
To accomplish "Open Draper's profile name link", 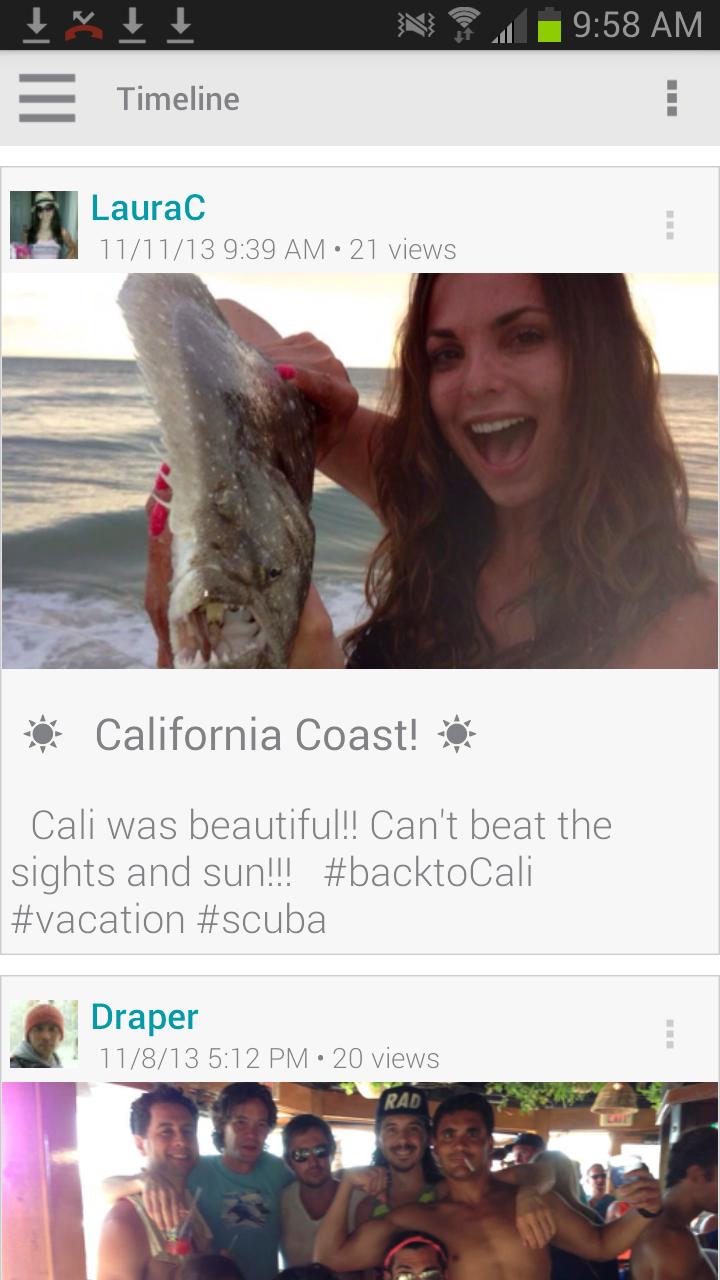I will (x=144, y=1016).
